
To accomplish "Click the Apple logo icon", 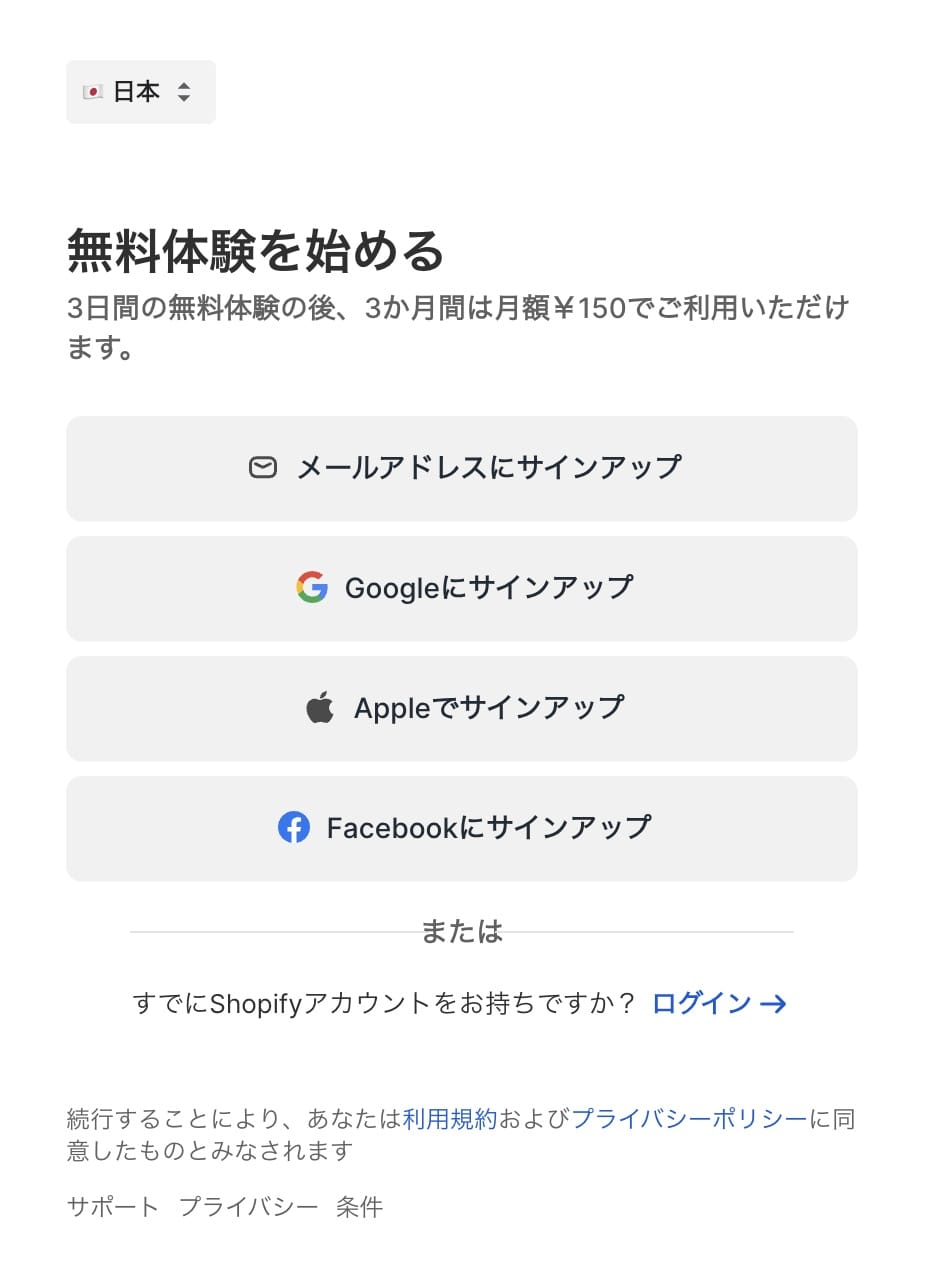I will coord(318,708).
